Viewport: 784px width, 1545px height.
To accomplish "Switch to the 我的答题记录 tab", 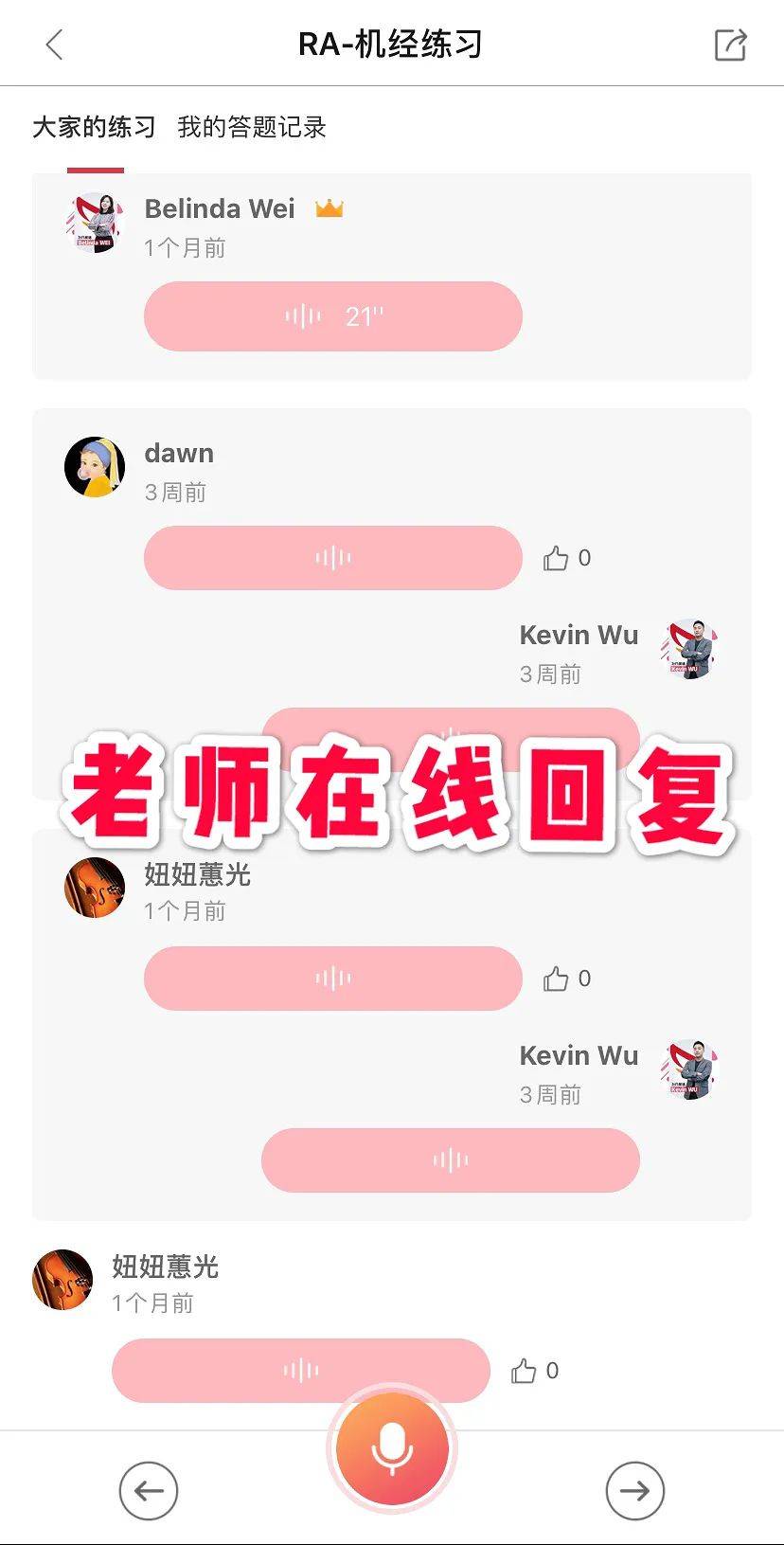I will [252, 127].
